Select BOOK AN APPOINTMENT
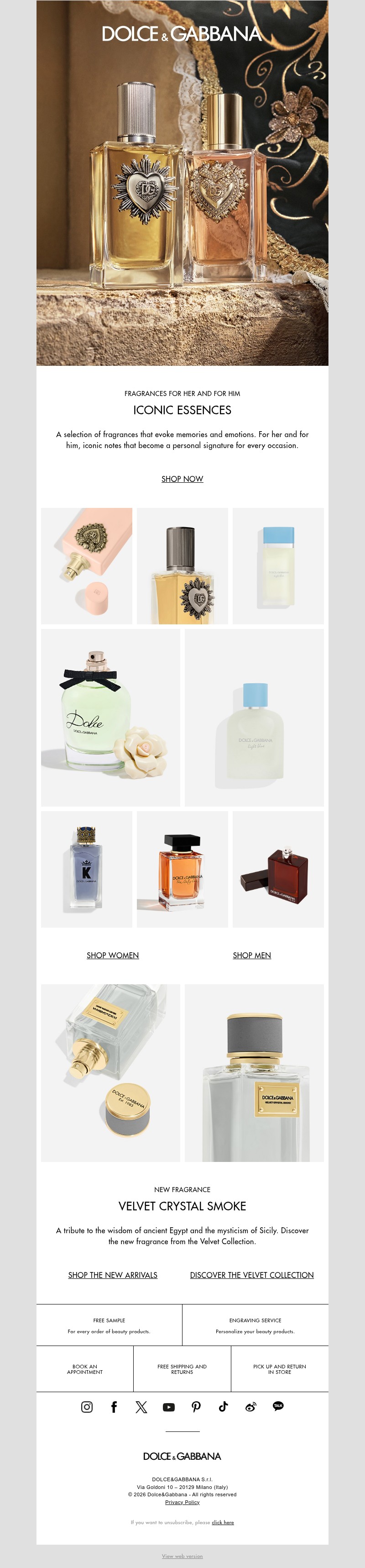Viewport: 365px width, 1568px height. [84, 1369]
